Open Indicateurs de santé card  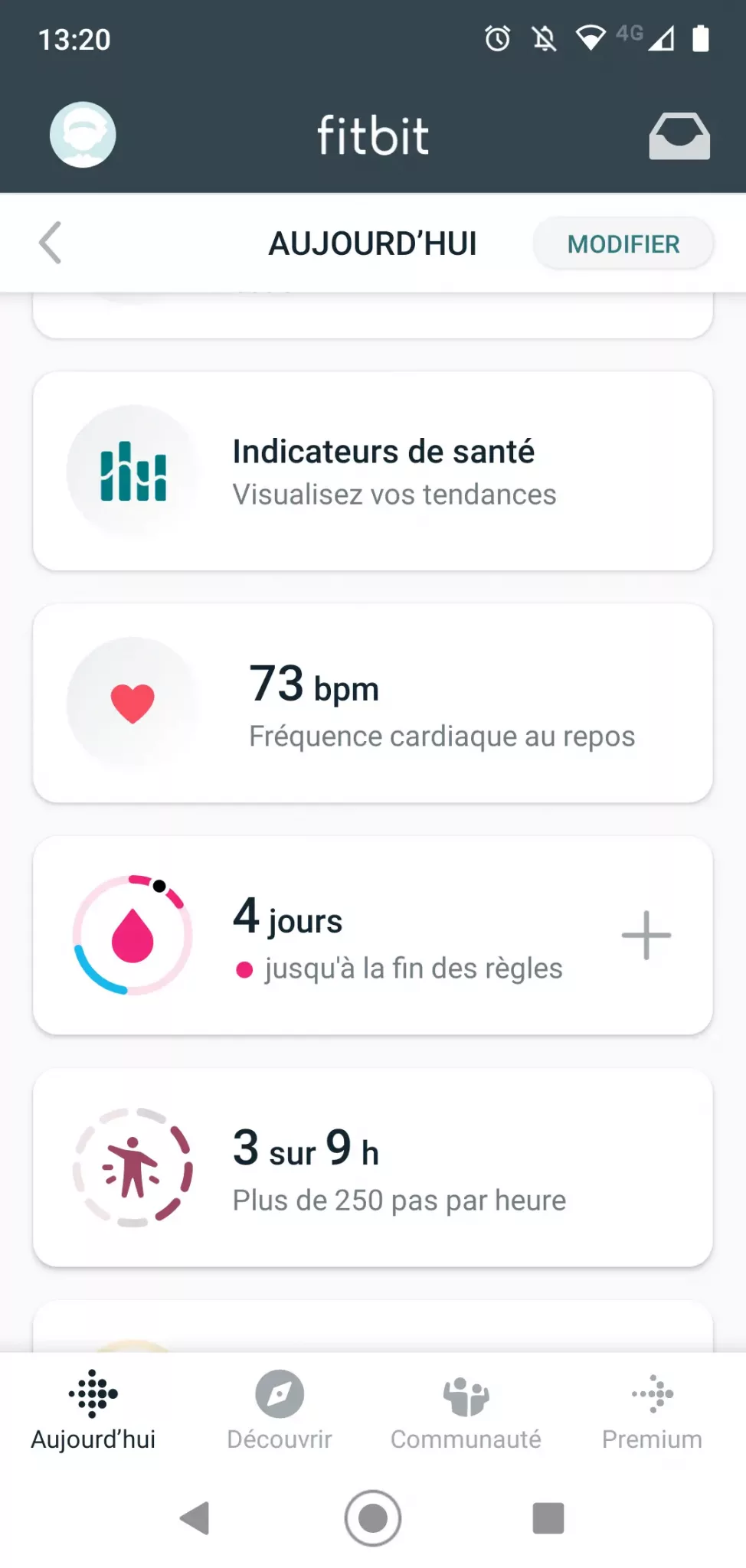click(373, 471)
